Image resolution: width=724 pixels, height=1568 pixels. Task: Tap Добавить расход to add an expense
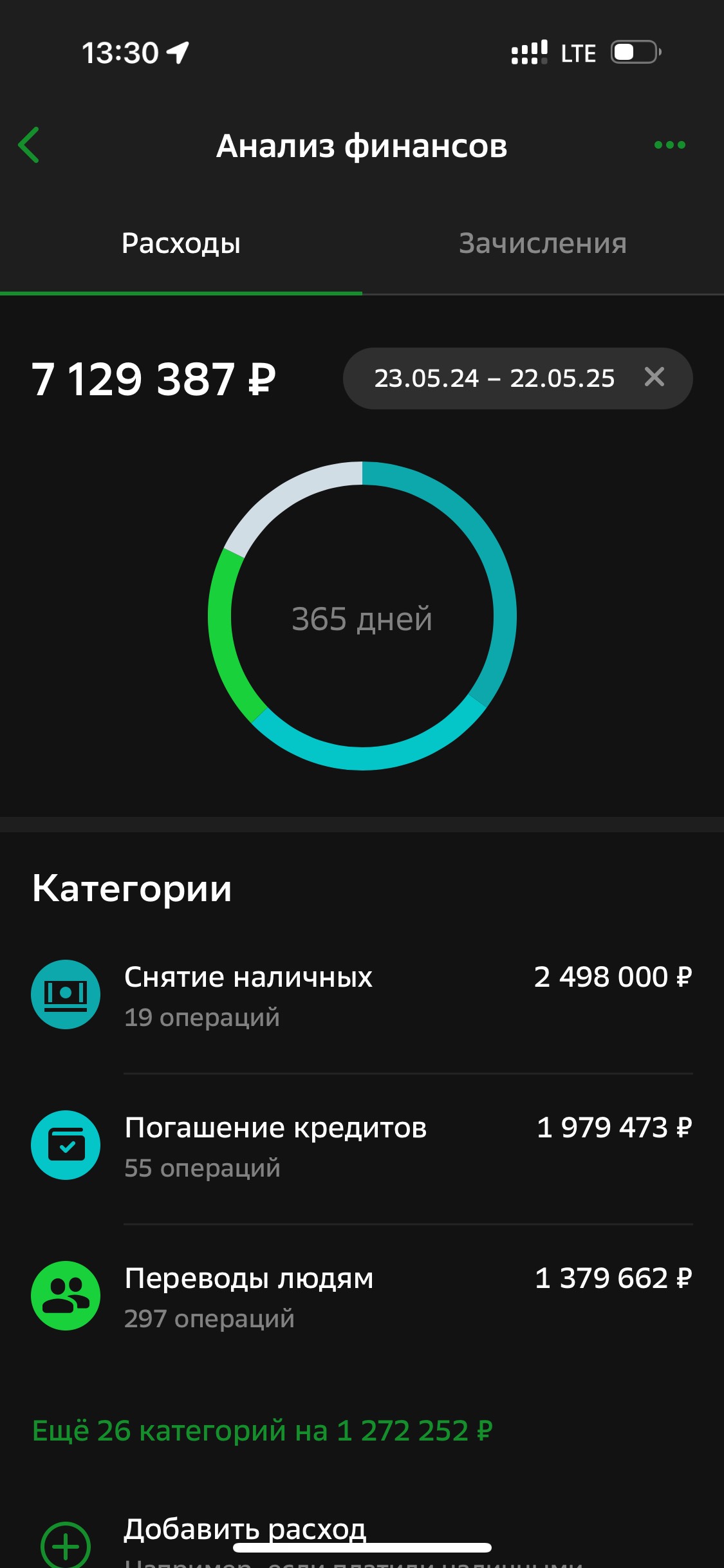tap(245, 1529)
